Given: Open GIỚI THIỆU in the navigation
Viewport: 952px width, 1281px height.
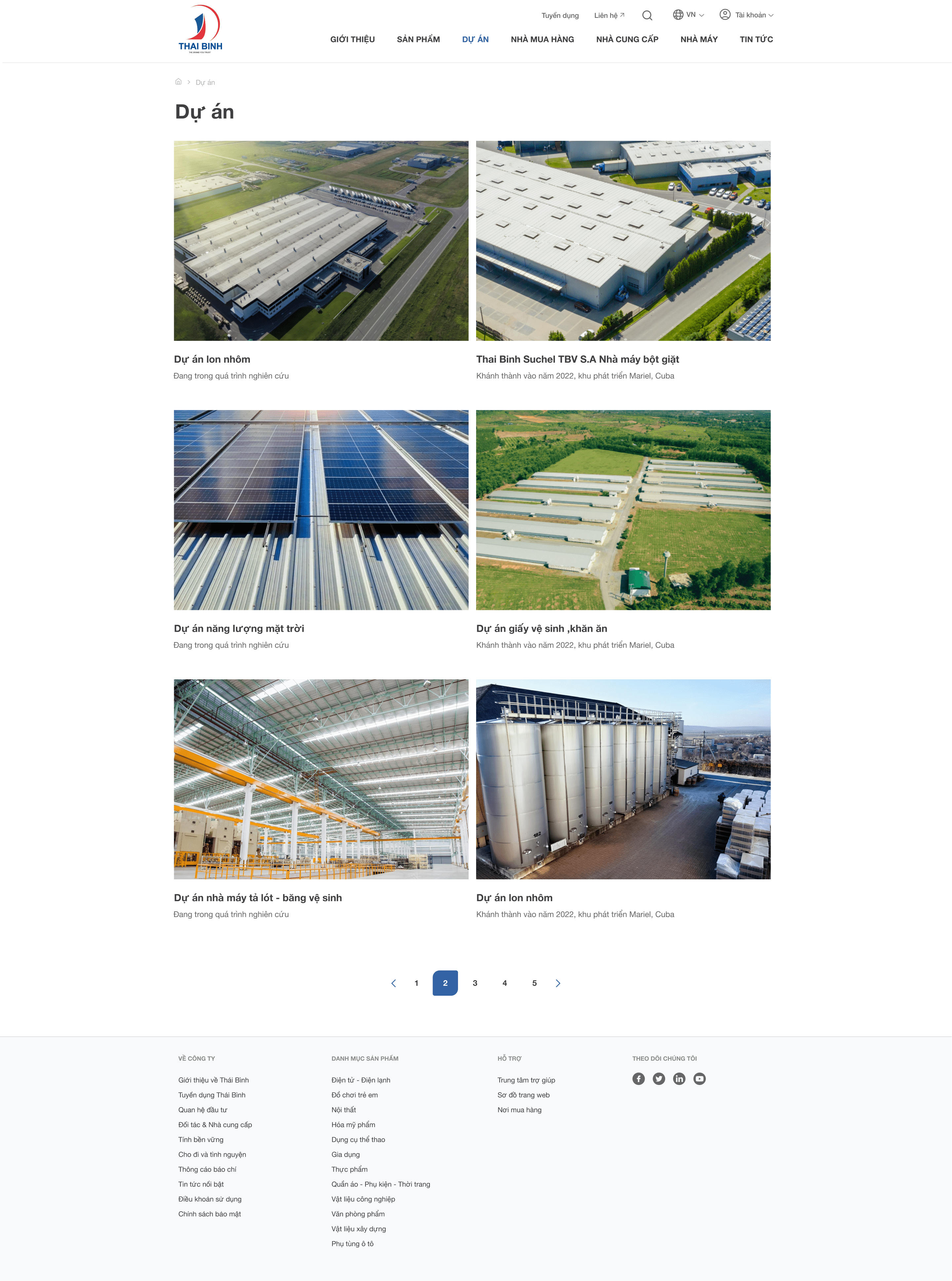Looking at the screenshot, I should [352, 39].
